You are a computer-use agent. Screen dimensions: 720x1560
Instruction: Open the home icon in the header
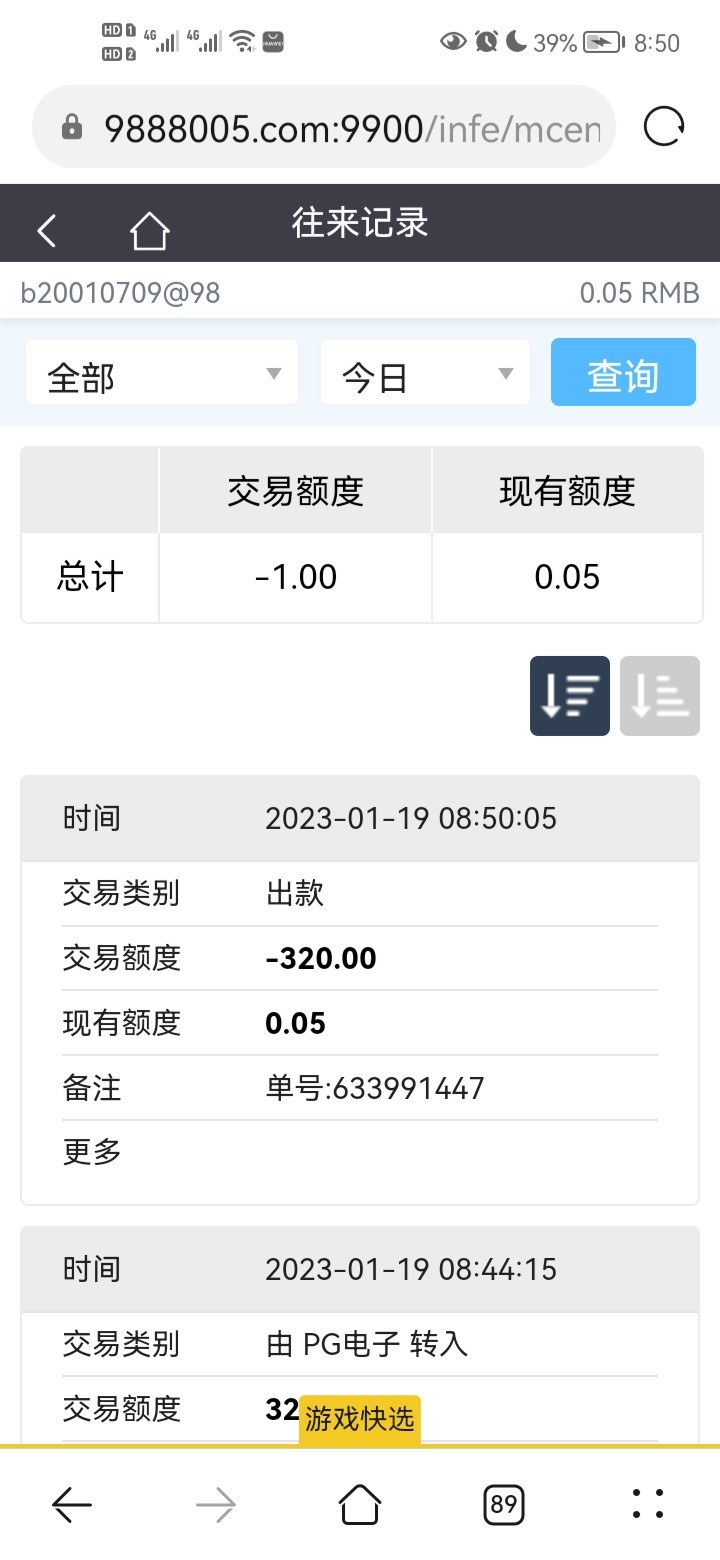pos(150,231)
